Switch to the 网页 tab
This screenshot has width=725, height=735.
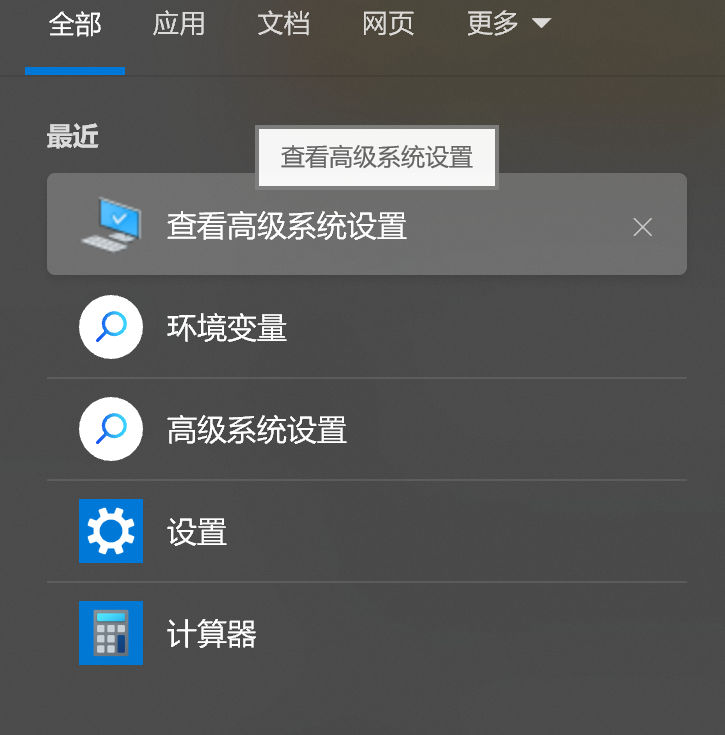[388, 24]
